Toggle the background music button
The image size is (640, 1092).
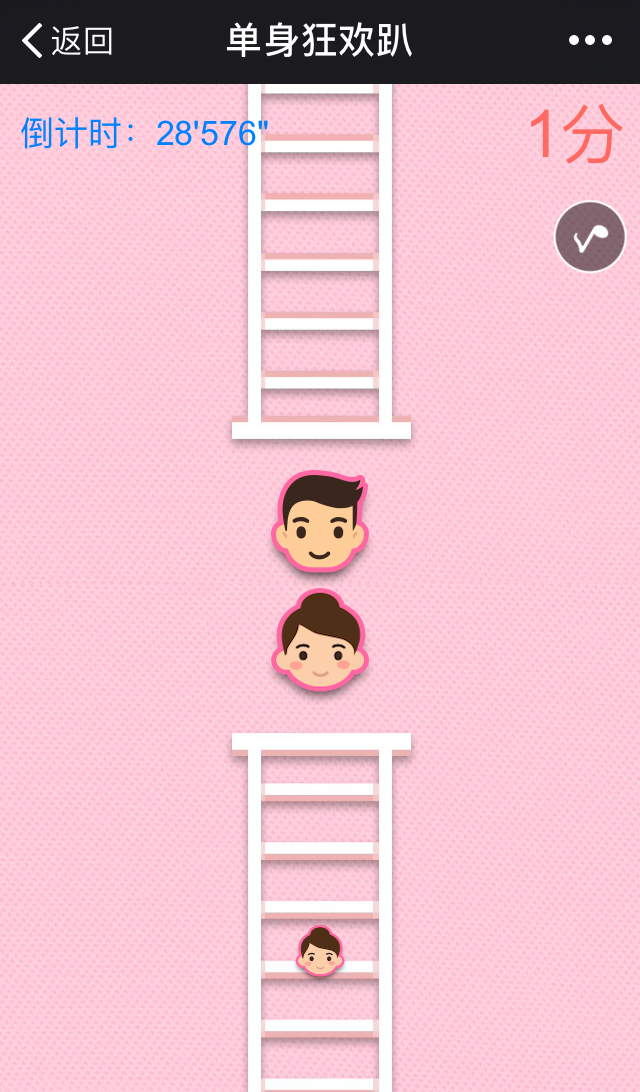click(590, 237)
